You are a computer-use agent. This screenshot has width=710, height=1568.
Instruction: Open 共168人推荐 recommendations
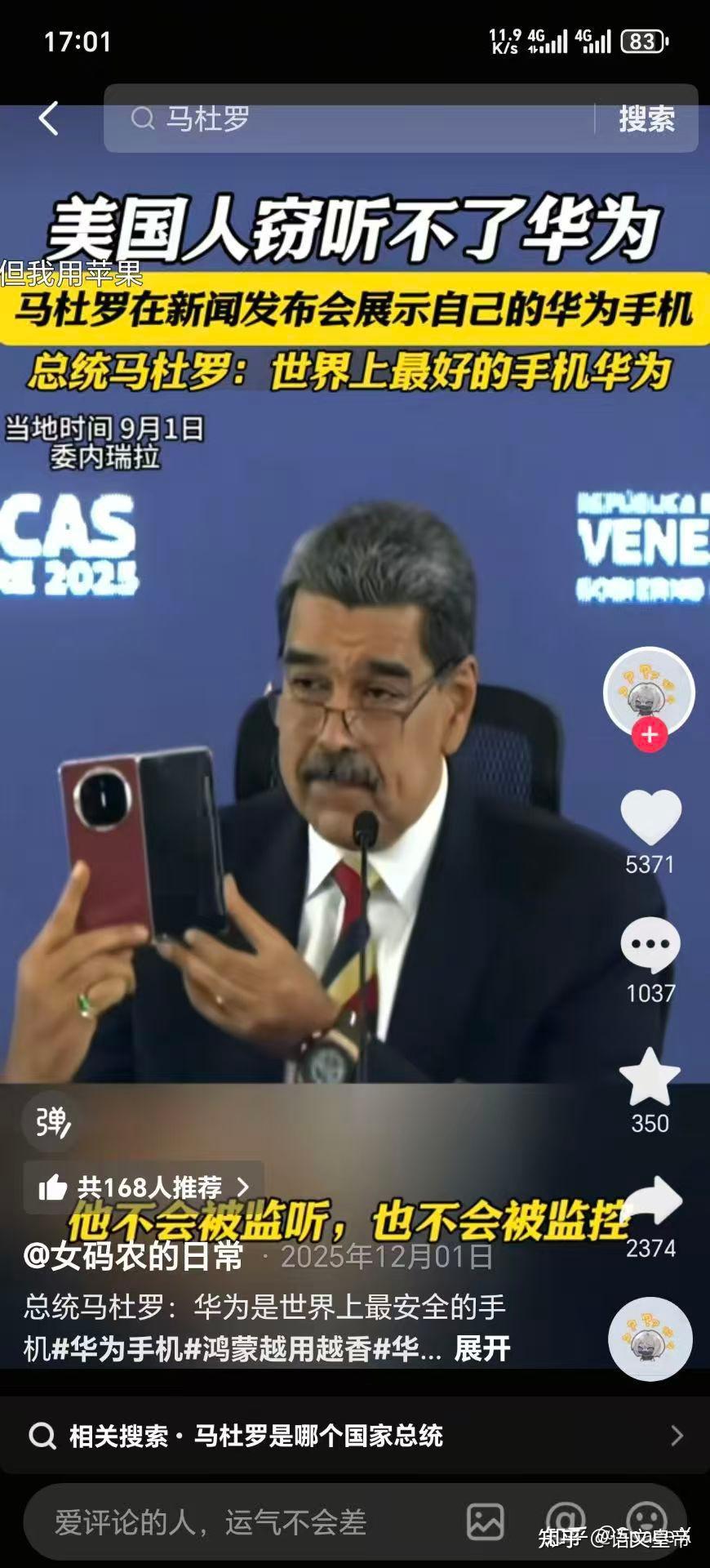144,1187
